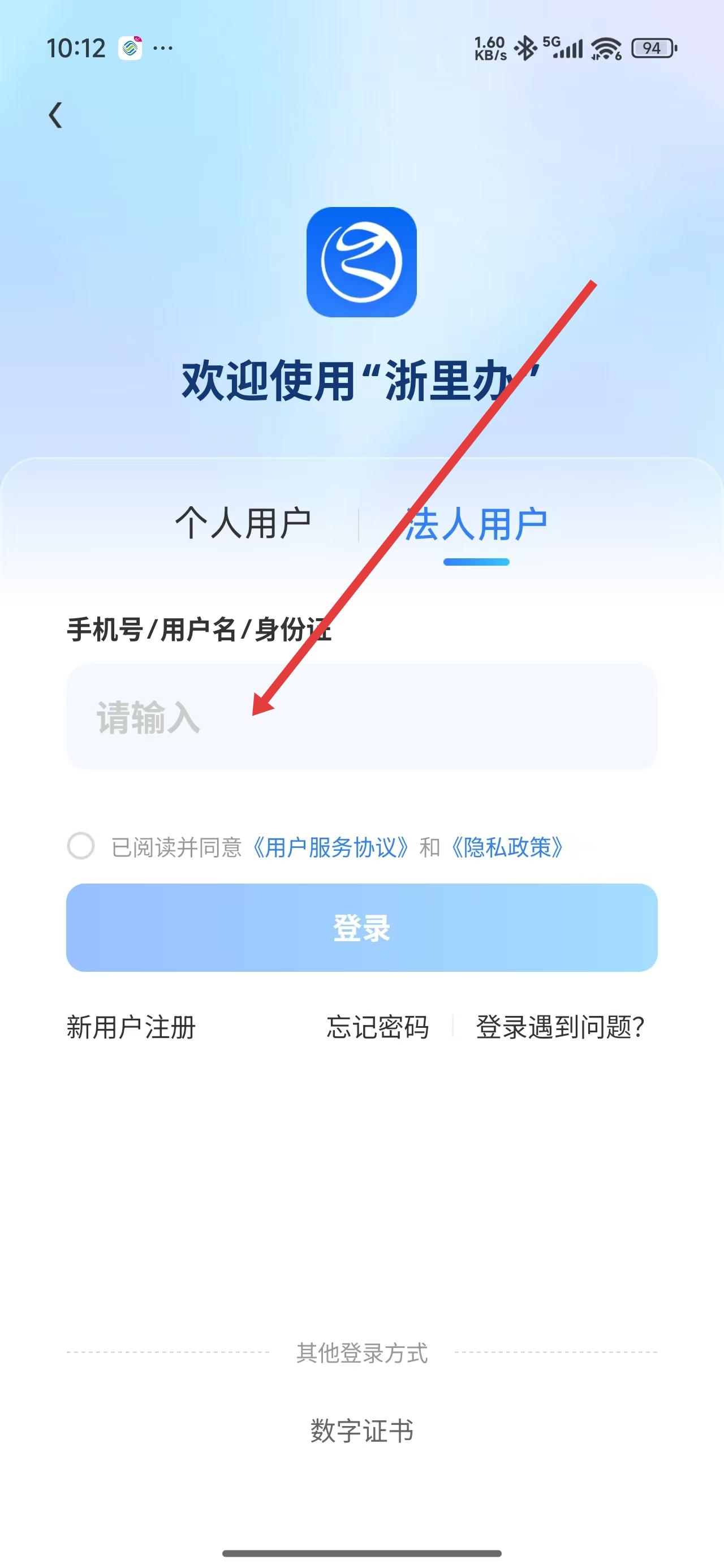This screenshot has width=724, height=1568.
Task: Tap the 登录 button
Action: tap(361, 928)
